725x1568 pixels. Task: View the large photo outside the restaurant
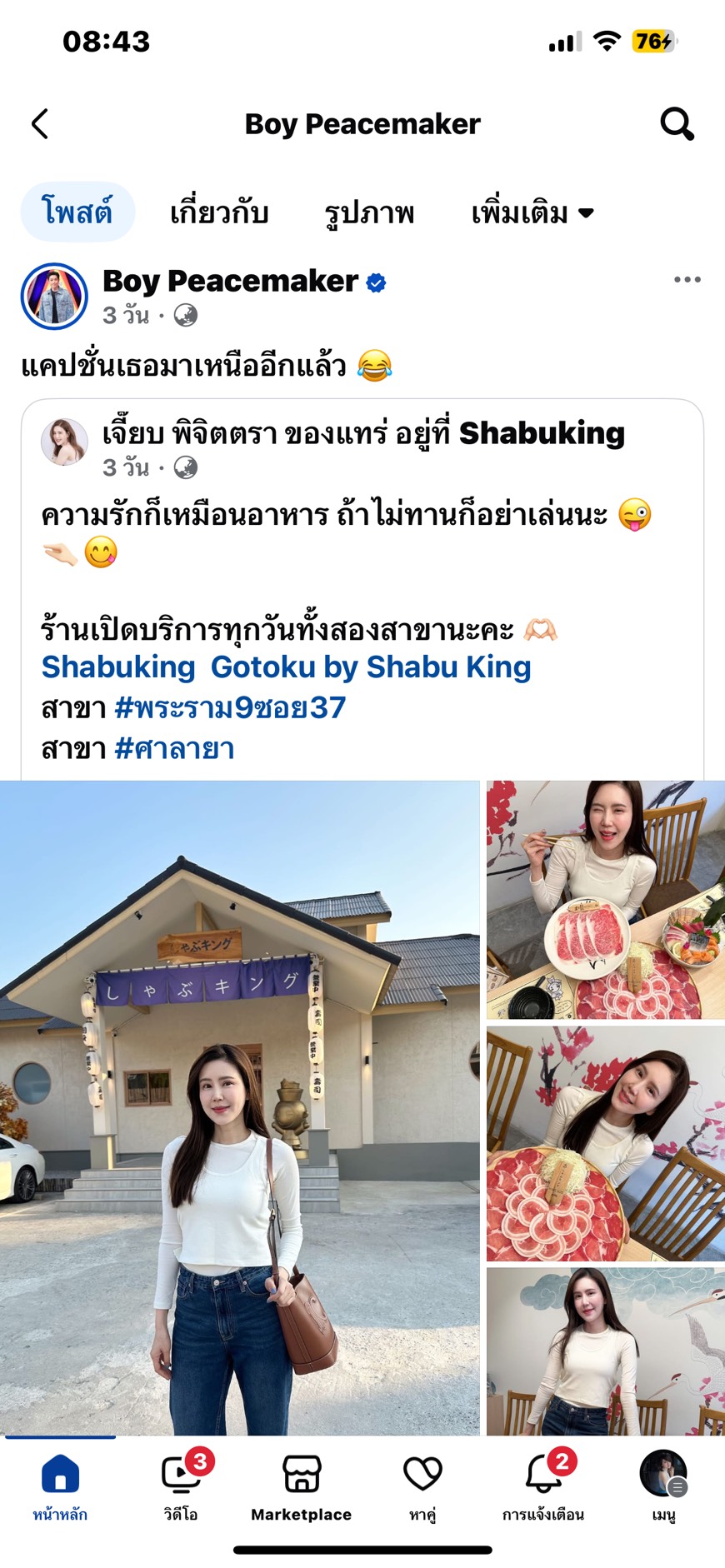pos(239,1108)
